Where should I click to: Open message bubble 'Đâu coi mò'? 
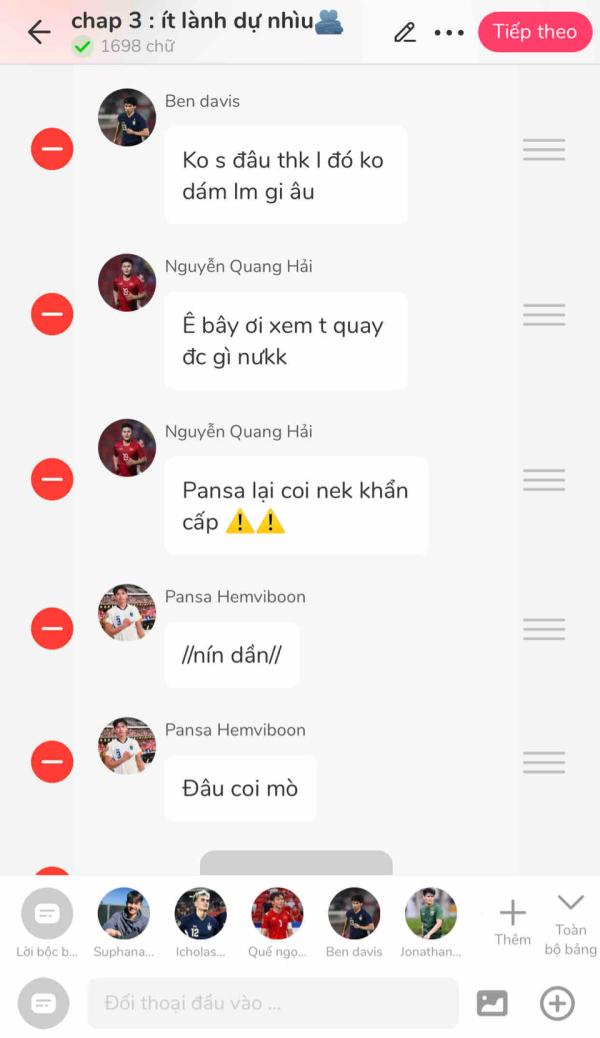(240, 788)
